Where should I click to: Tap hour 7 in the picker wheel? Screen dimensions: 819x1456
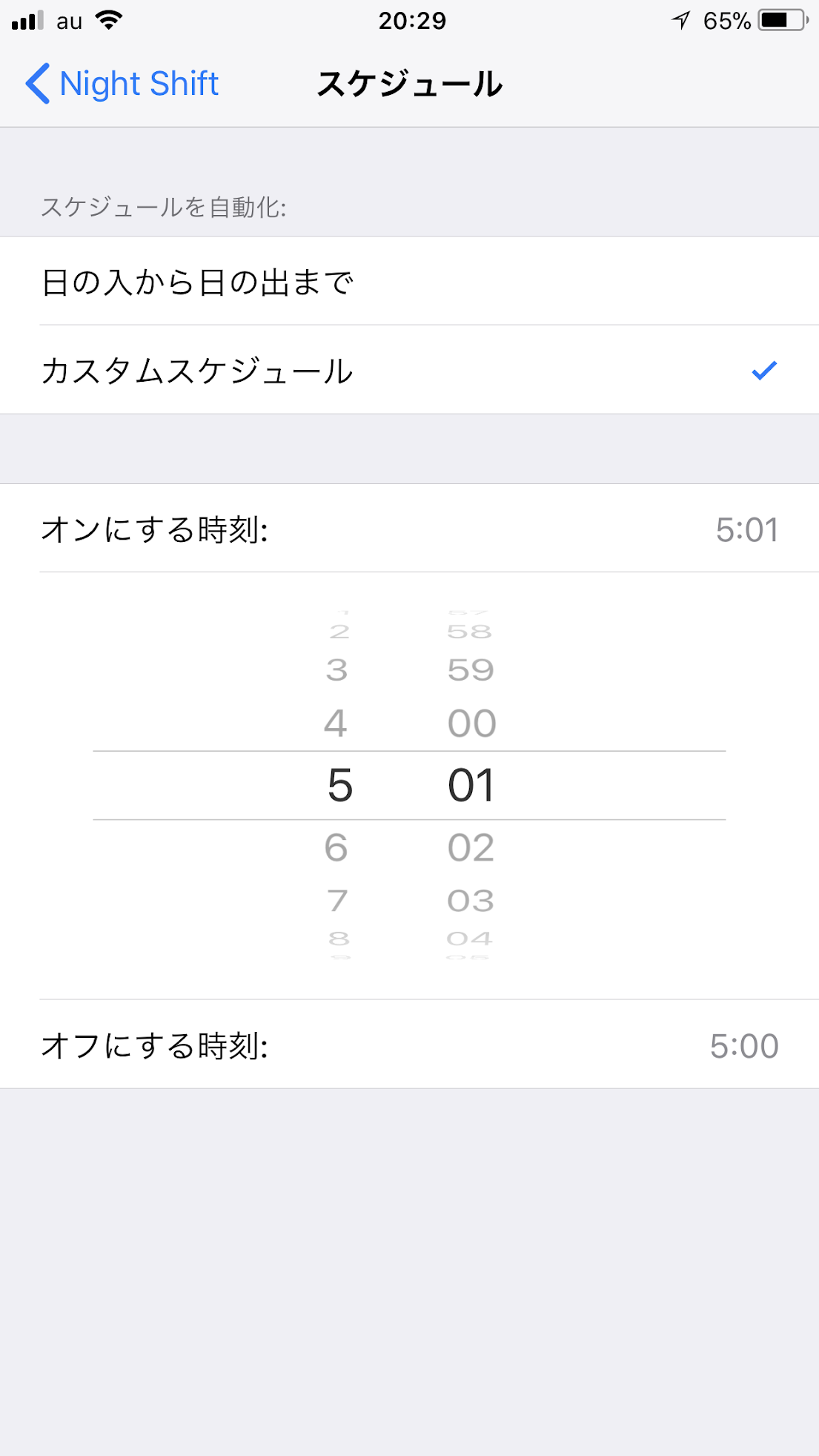pos(337,901)
